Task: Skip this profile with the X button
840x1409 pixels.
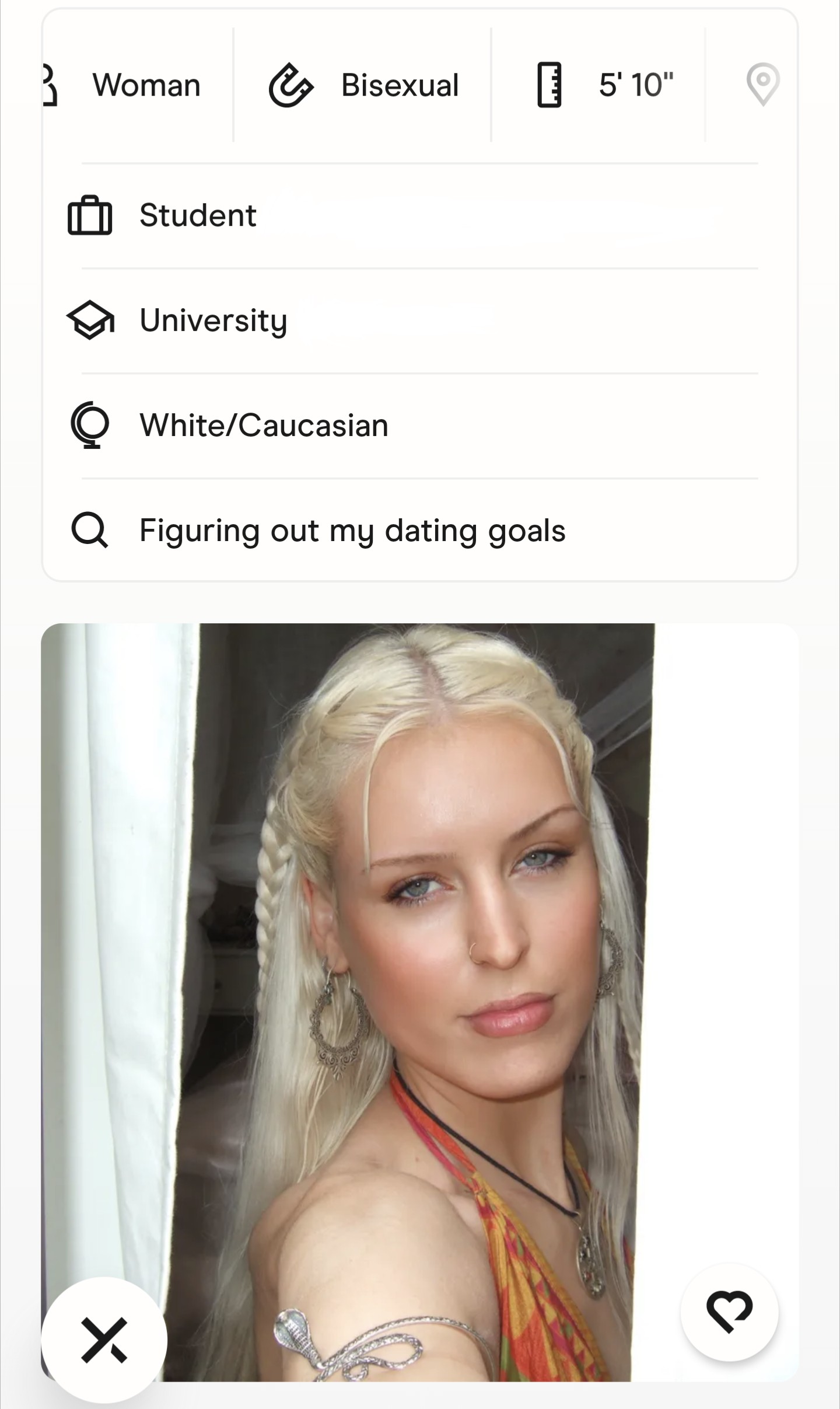Action: (104, 1340)
